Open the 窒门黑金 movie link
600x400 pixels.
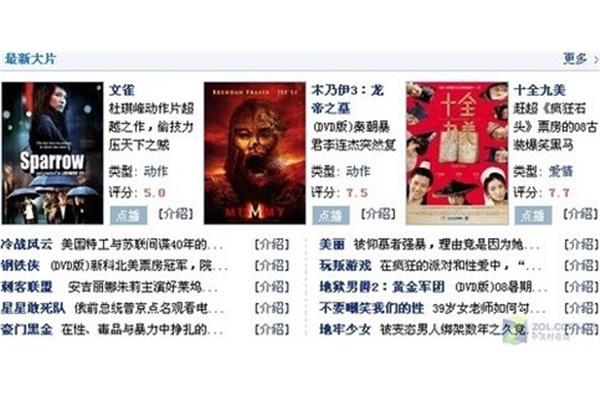click(x=27, y=328)
